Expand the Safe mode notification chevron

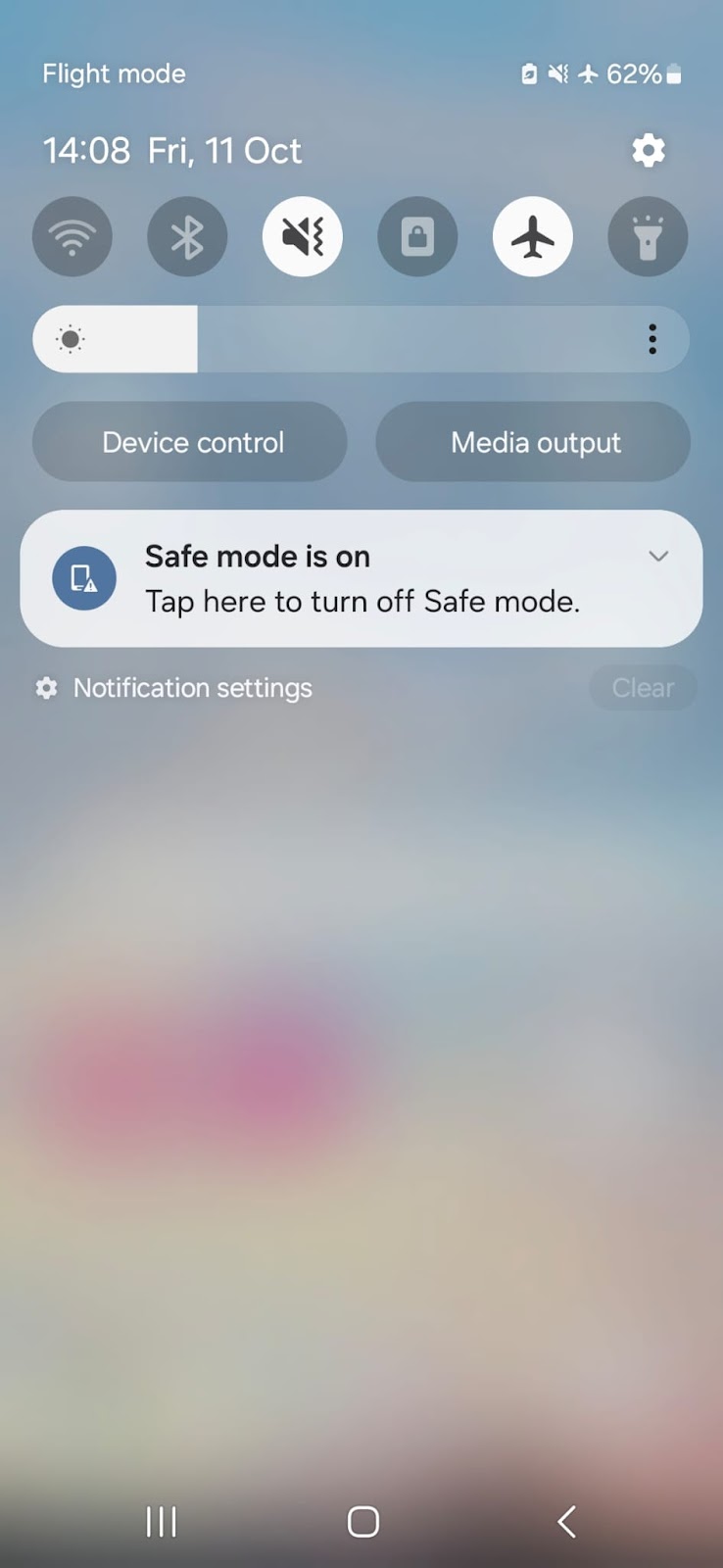click(658, 556)
